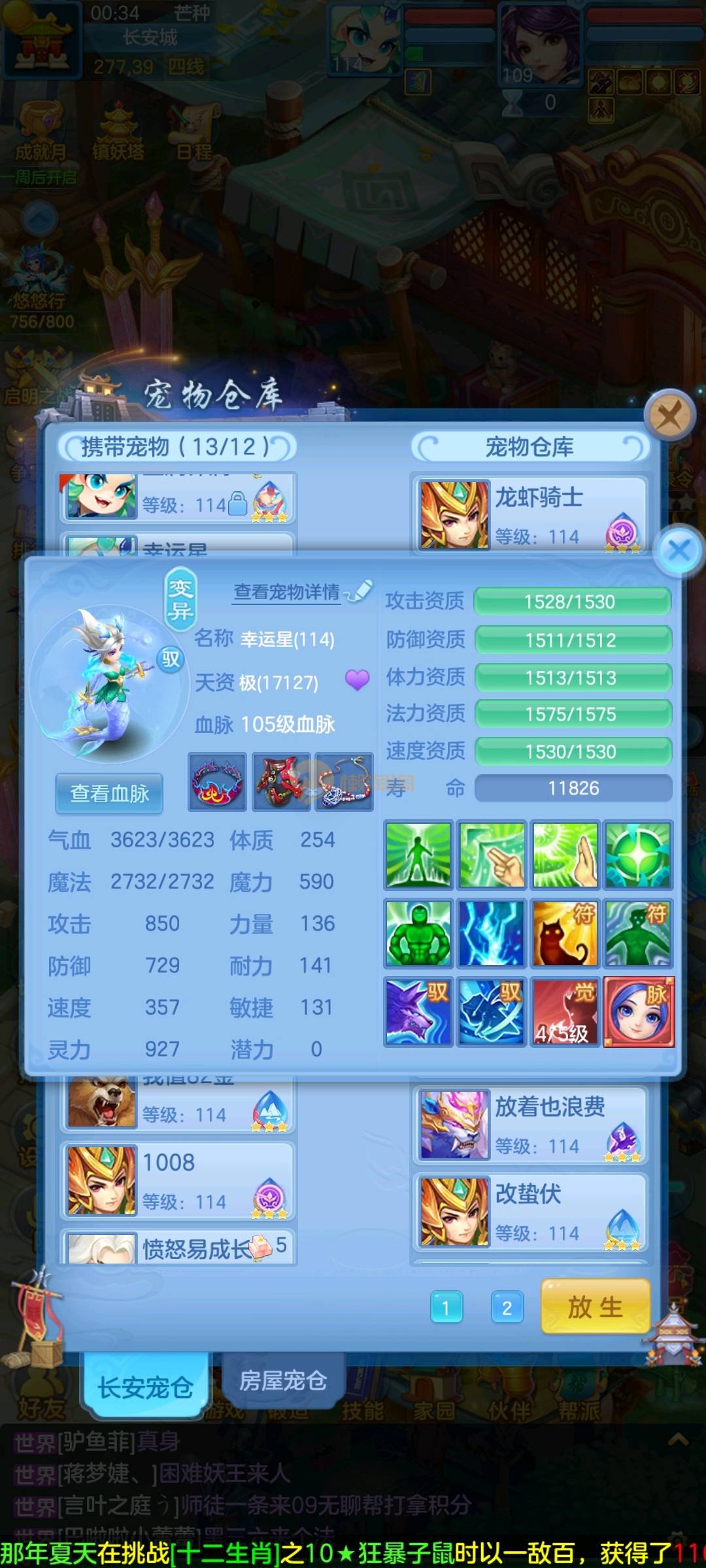View the 觉 awakening skill icon

[x=565, y=1011]
